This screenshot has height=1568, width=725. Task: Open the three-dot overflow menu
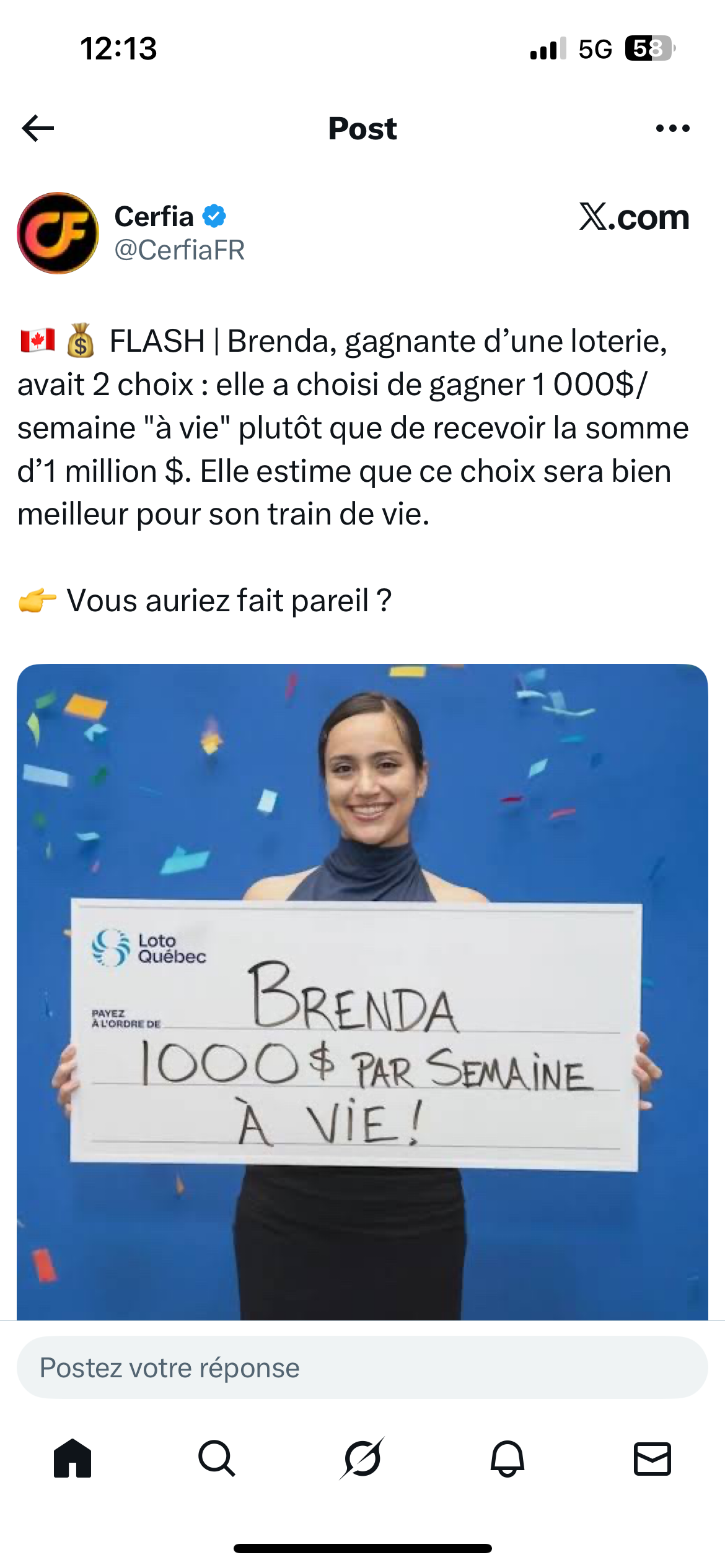coord(672,128)
